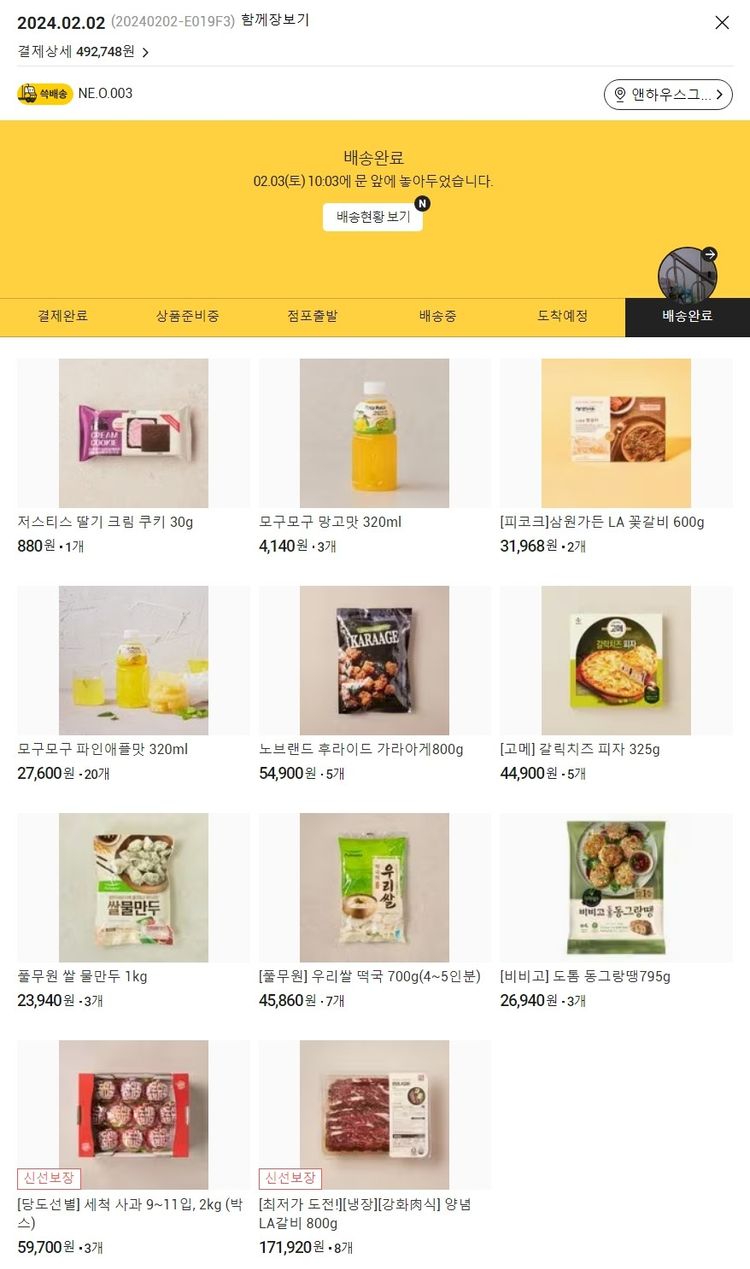Open 저스티스 딸기 크림 쿠키 30g product
This screenshot has width=750, height=1269.
coord(133,434)
